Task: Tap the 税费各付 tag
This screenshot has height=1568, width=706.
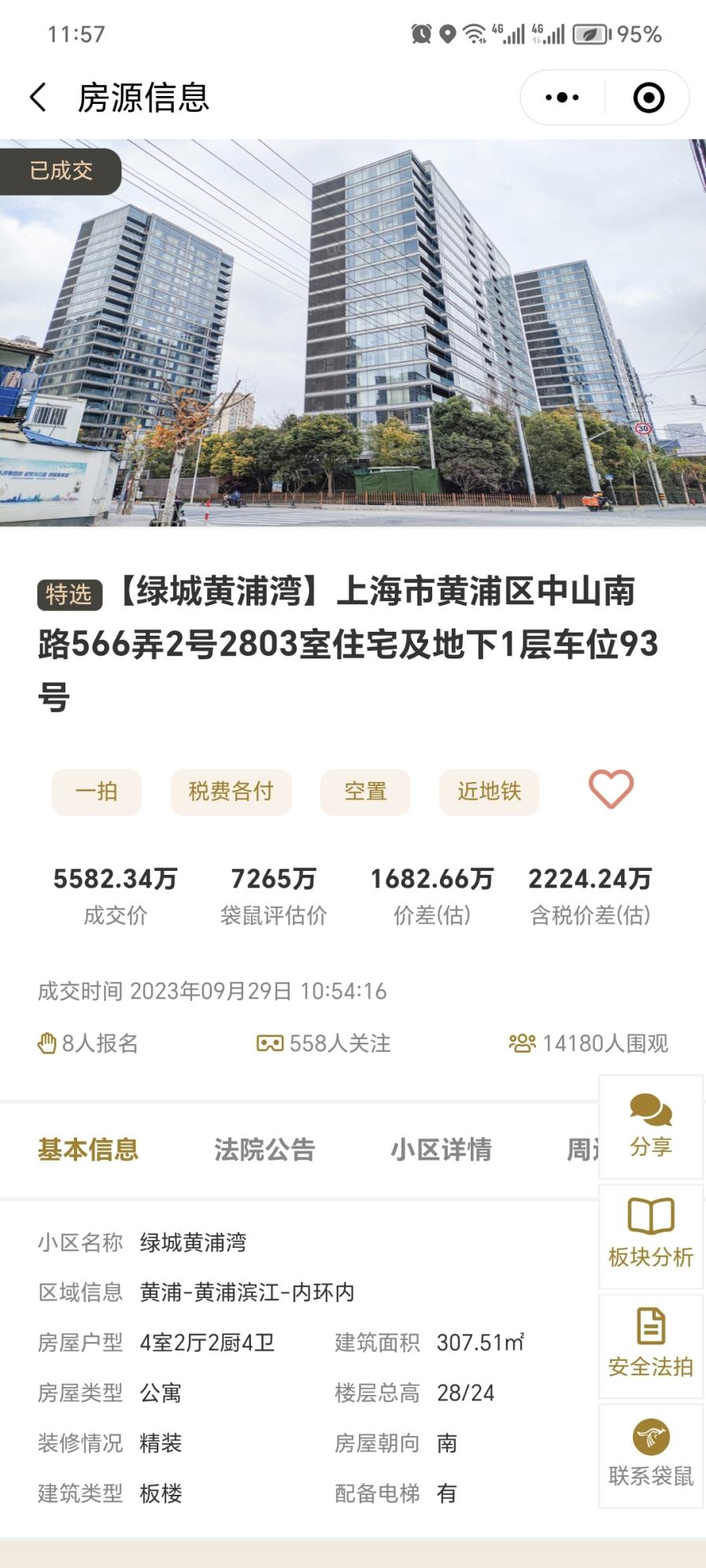Action: coord(231,792)
